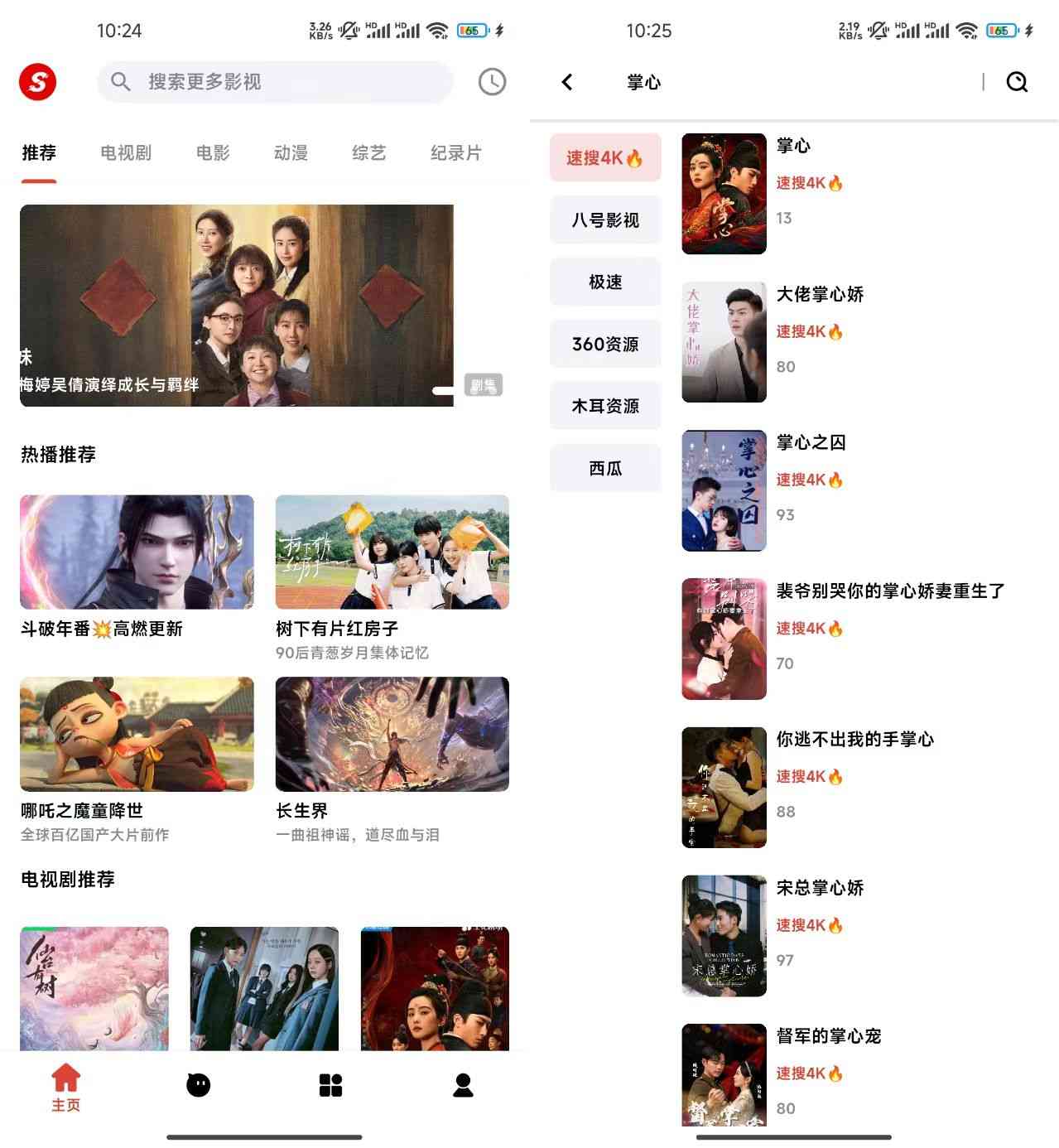Switch to 360资源 source
Viewport: 1059px width, 1148px height.
[x=605, y=345]
